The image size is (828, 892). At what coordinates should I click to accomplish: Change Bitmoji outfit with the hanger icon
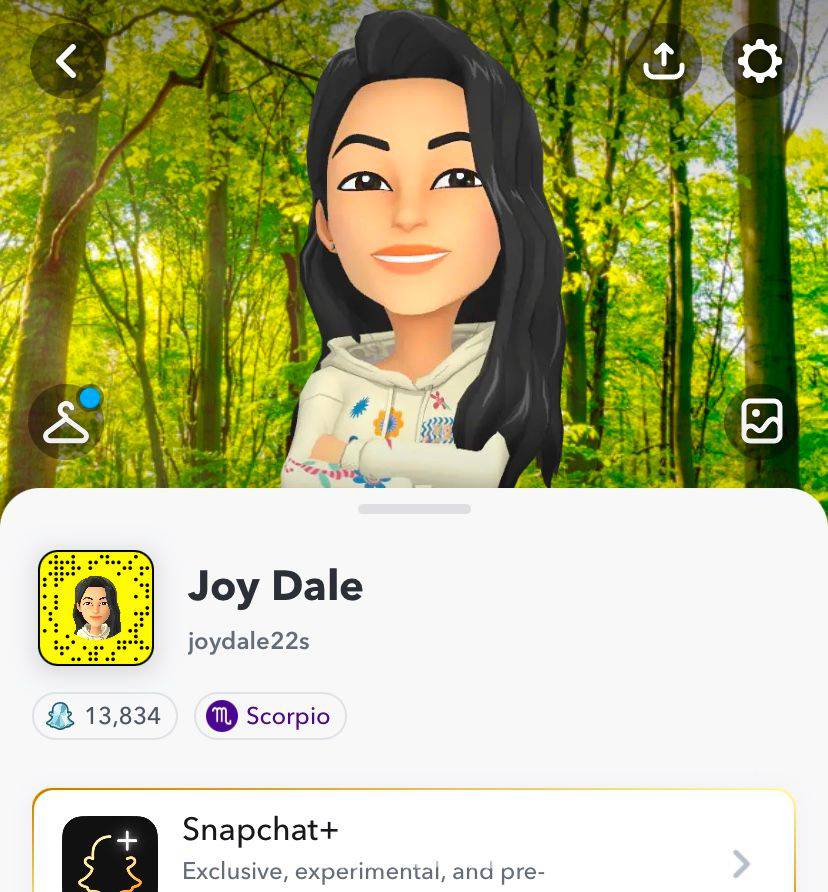[x=66, y=422]
